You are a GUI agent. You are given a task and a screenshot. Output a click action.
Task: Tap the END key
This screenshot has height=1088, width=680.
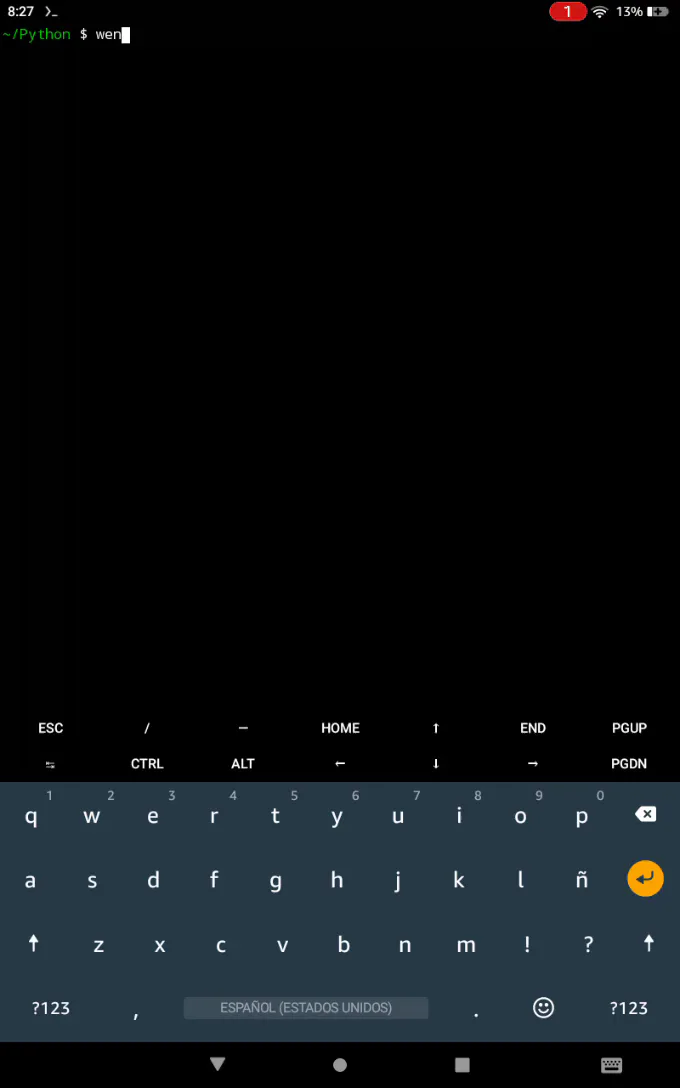533,728
